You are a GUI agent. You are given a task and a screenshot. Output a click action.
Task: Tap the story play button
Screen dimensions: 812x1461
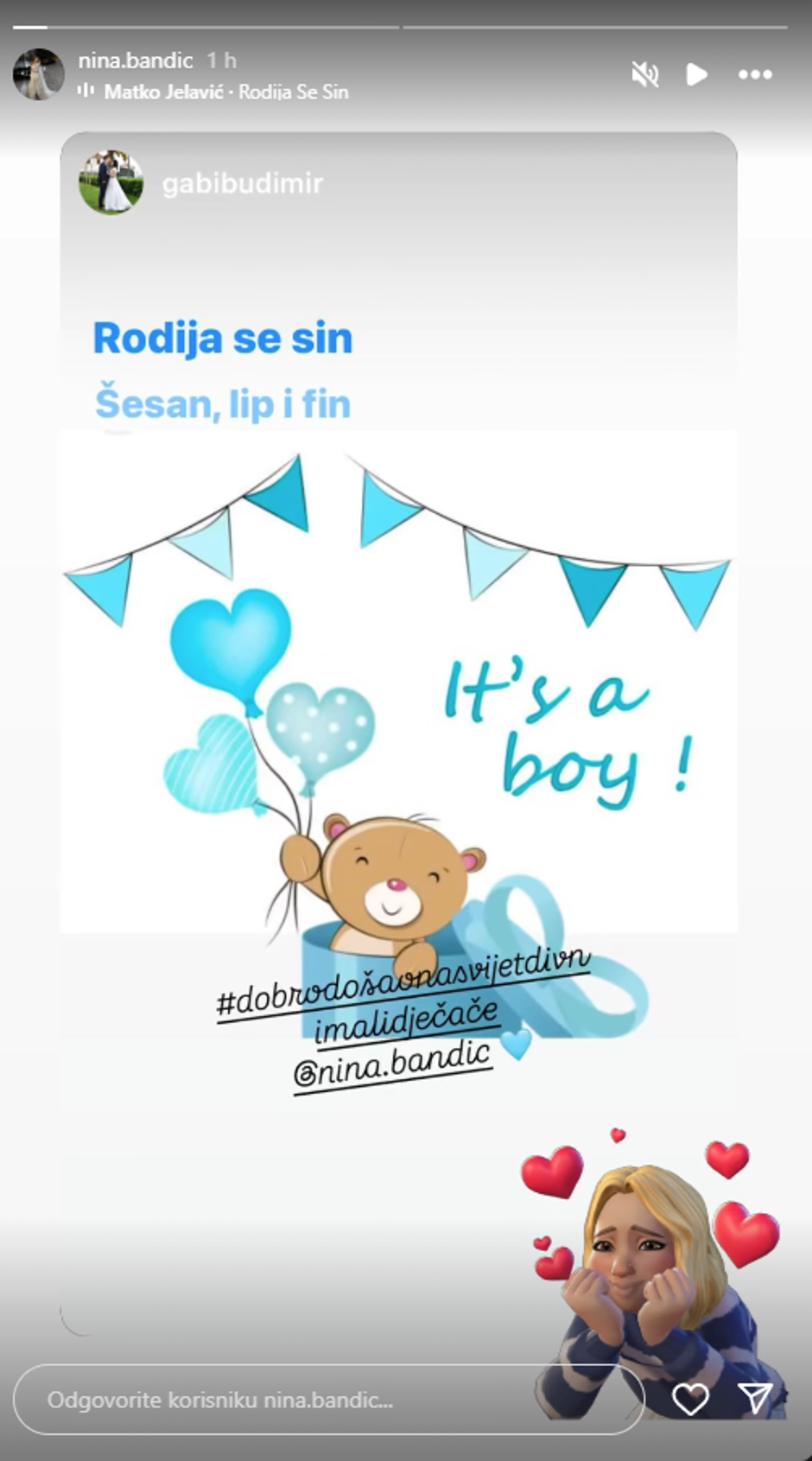pyautogui.click(x=696, y=75)
